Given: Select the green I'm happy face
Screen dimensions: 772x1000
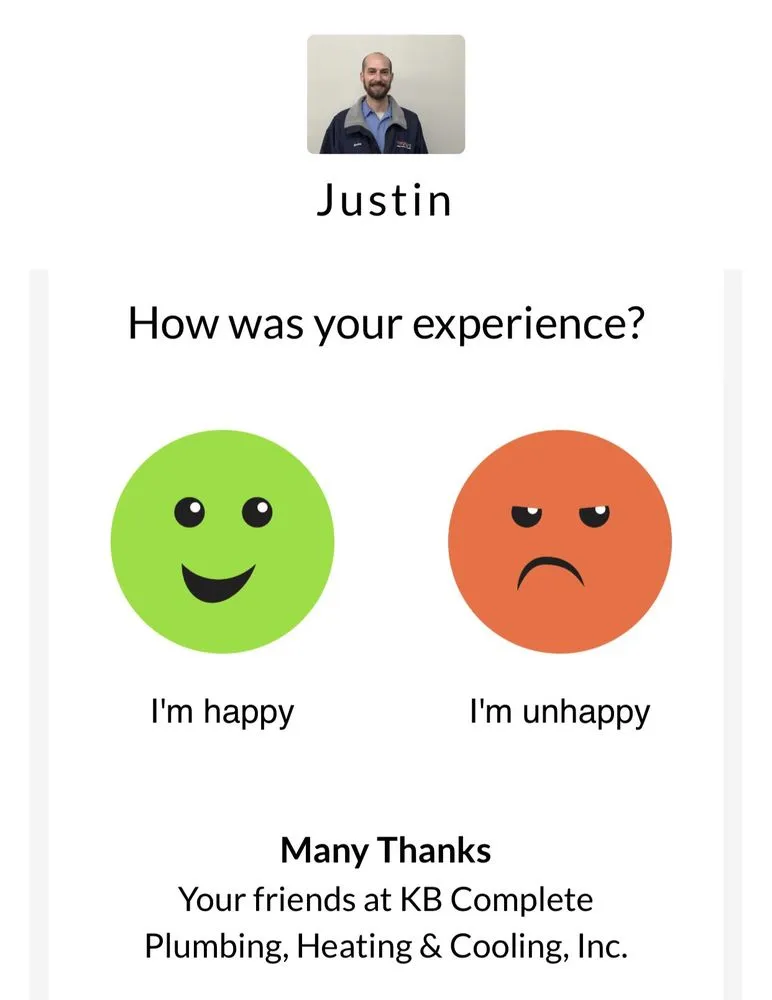Looking at the screenshot, I should (x=222, y=542).
